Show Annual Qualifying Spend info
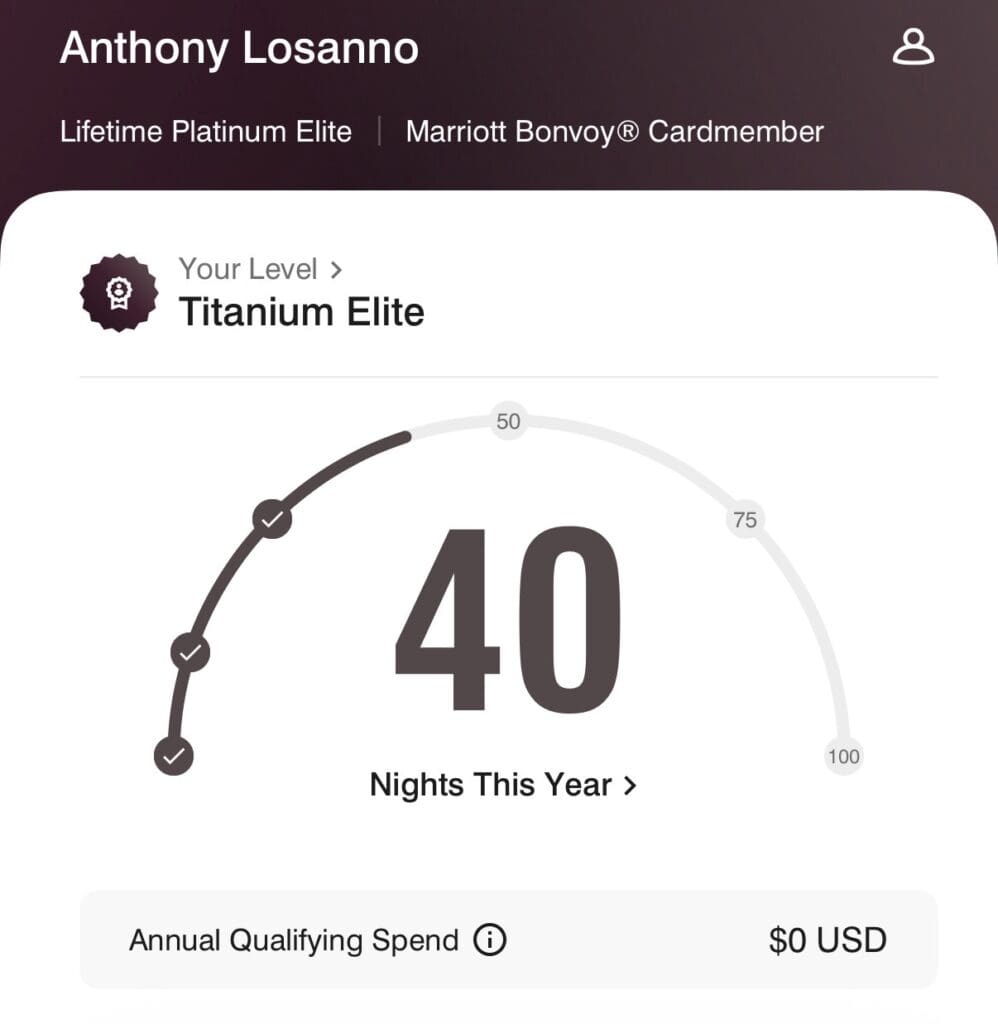998x1024 pixels. [x=490, y=941]
